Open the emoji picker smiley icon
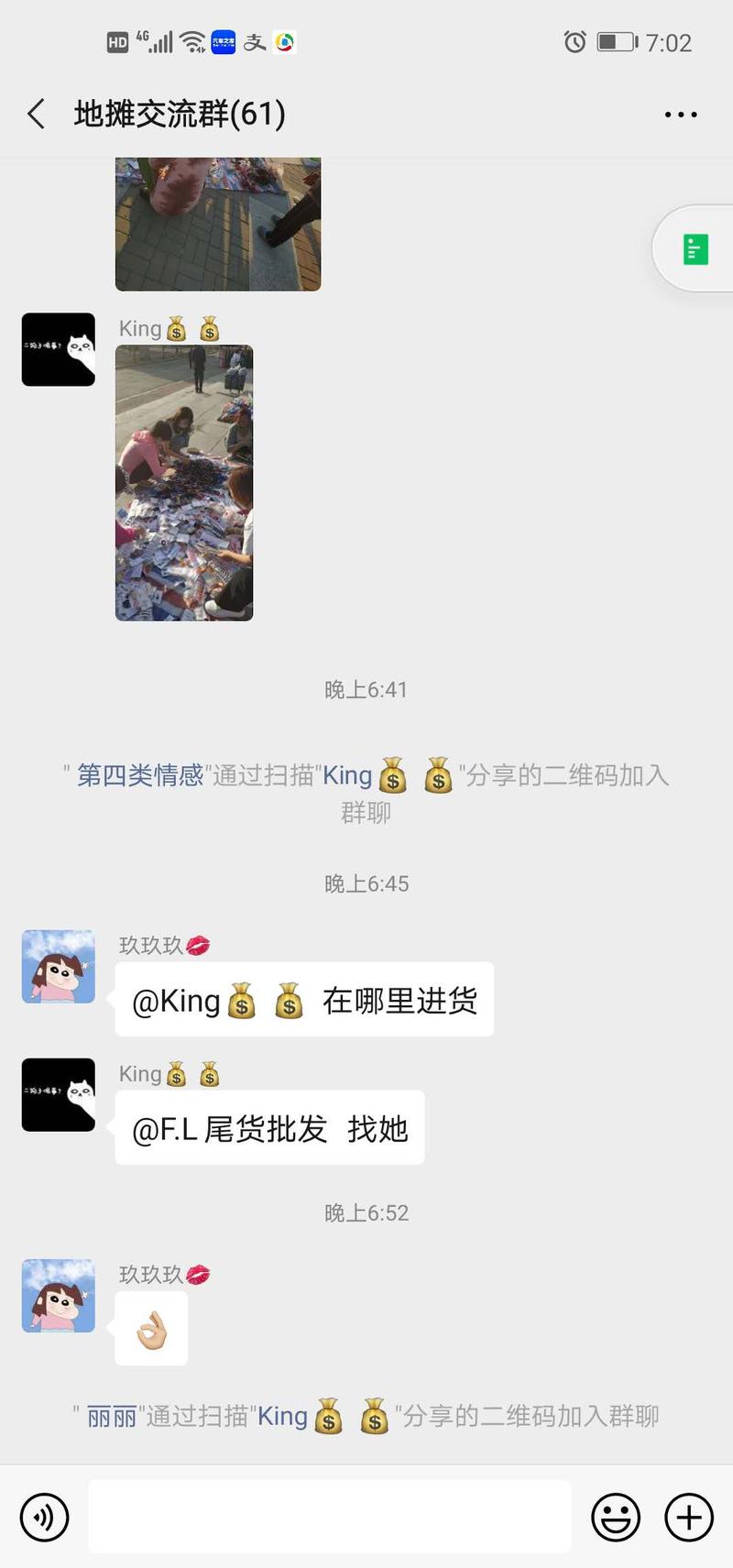This screenshot has width=733, height=1568. [616, 1517]
